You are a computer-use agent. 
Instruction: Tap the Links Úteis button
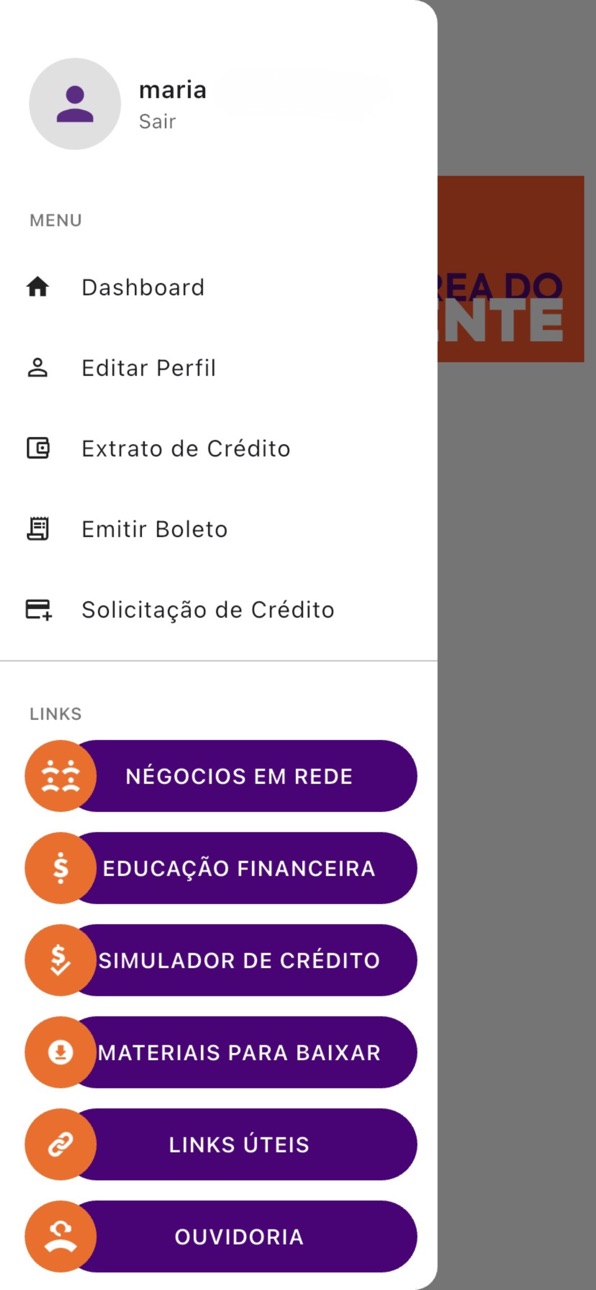[x=221, y=1144]
